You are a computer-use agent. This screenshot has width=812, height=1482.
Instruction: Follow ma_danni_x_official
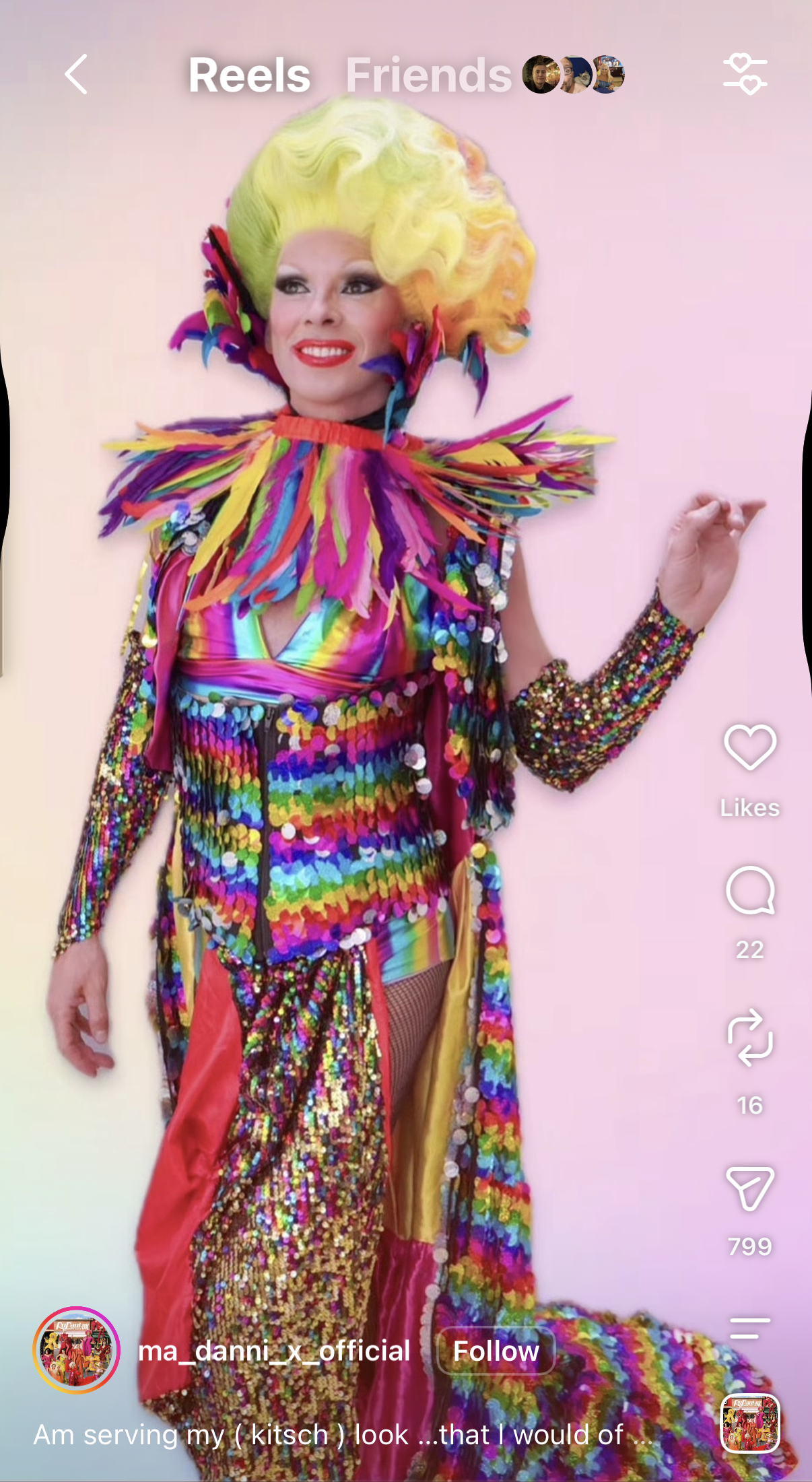[x=496, y=1351]
